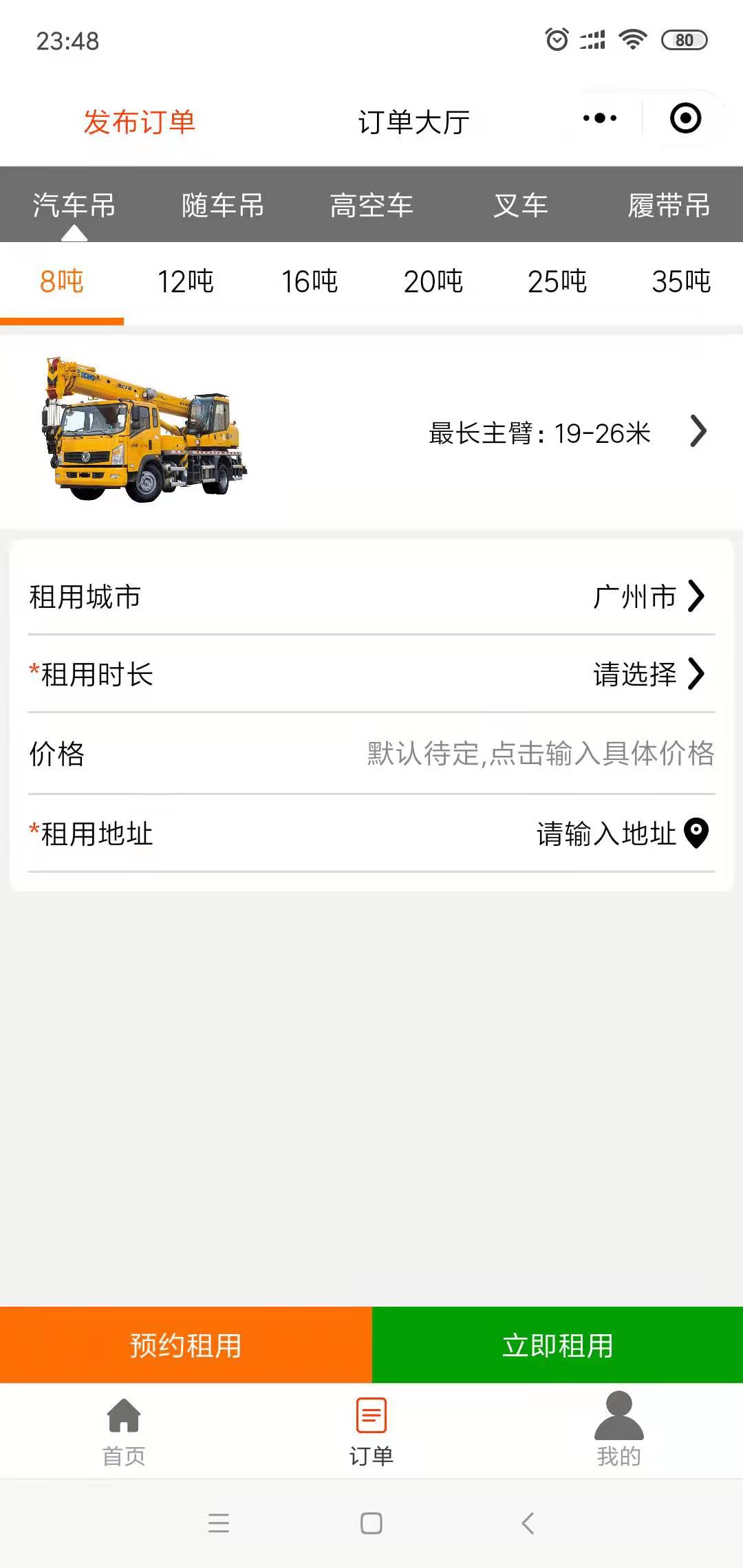
Task: Tap the 立即租用 button
Action: pos(558,1344)
